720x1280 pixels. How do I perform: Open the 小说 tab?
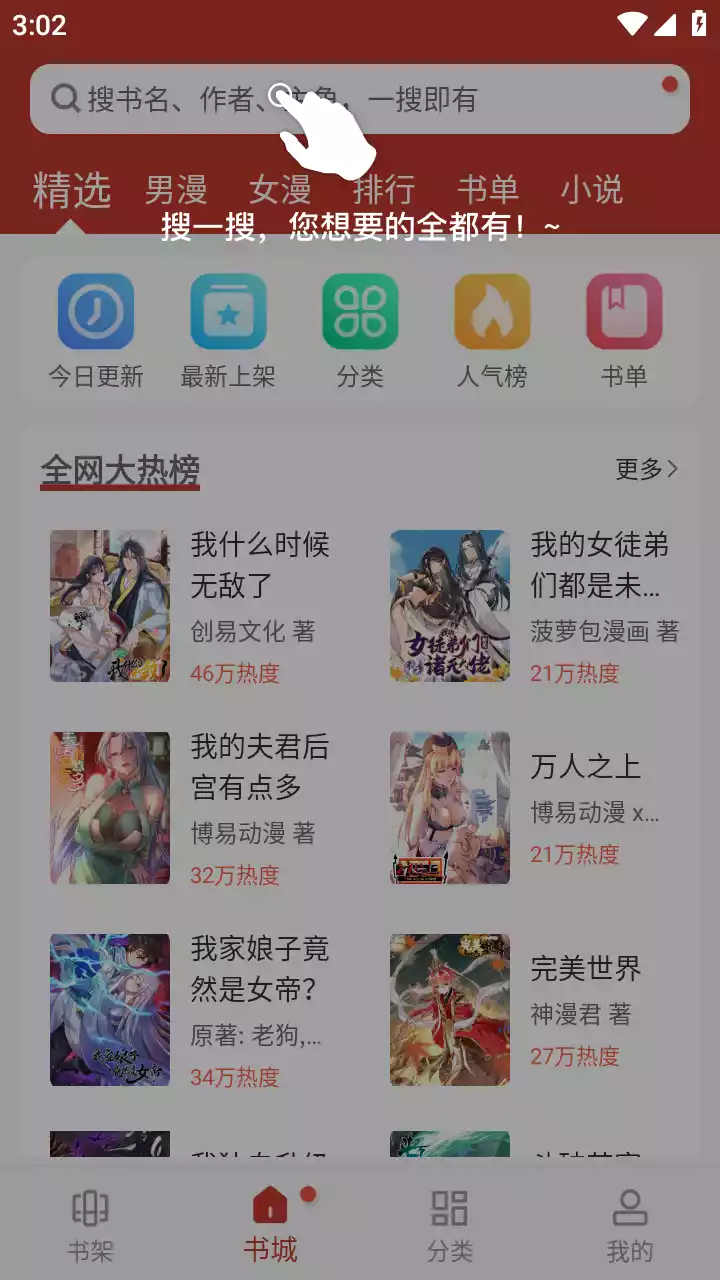(594, 190)
